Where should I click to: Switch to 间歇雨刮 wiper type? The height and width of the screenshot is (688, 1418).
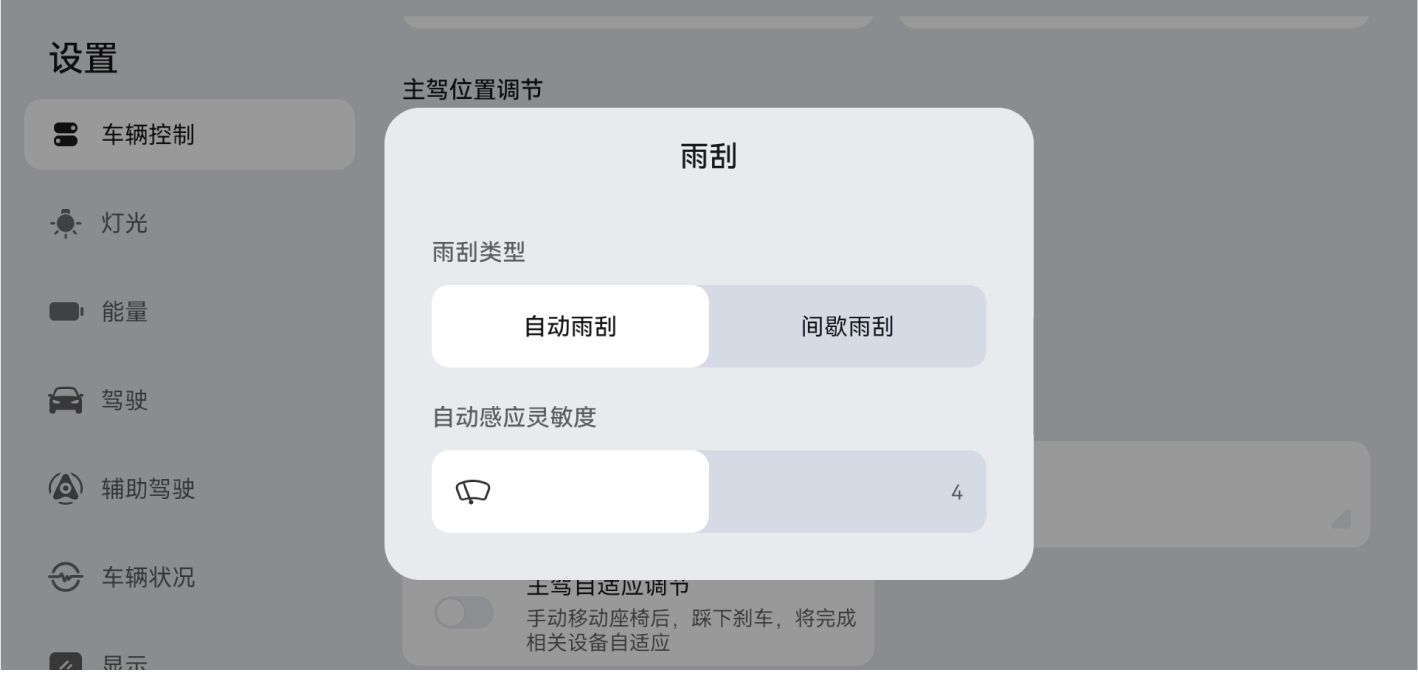tap(847, 327)
